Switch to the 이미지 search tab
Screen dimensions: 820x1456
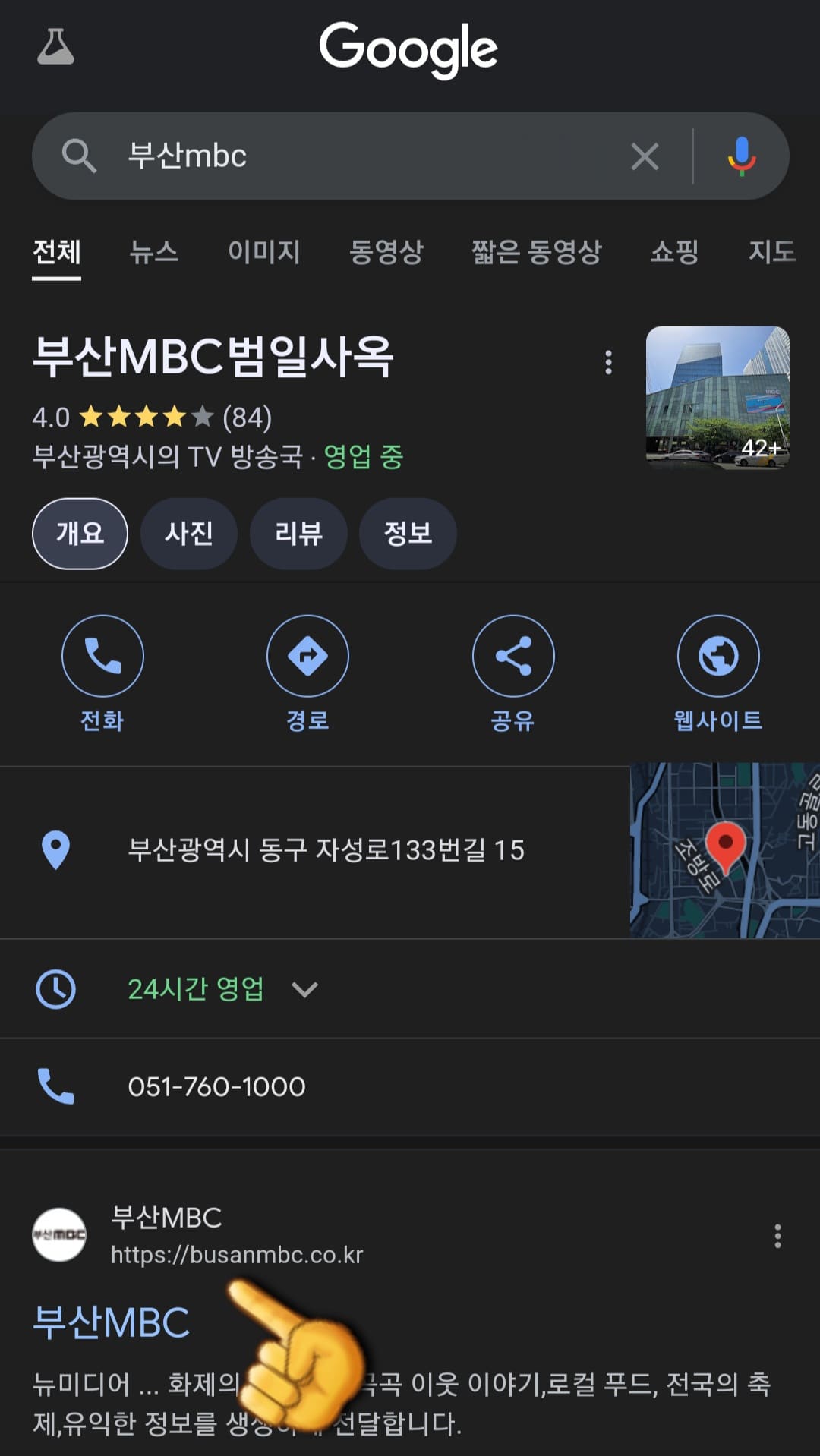pyautogui.click(x=265, y=254)
